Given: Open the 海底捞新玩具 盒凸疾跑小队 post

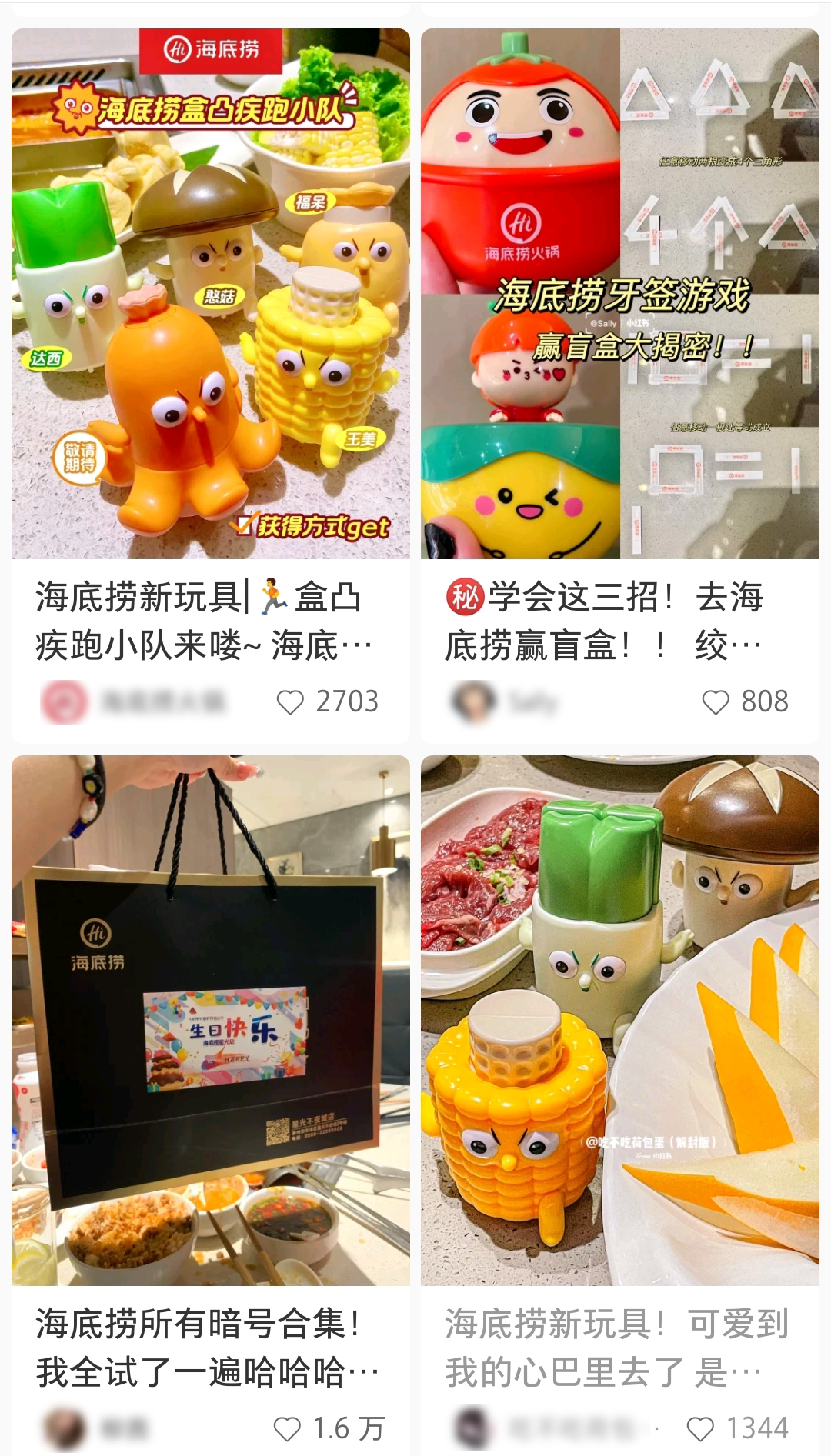Looking at the screenshot, I should (210, 294).
